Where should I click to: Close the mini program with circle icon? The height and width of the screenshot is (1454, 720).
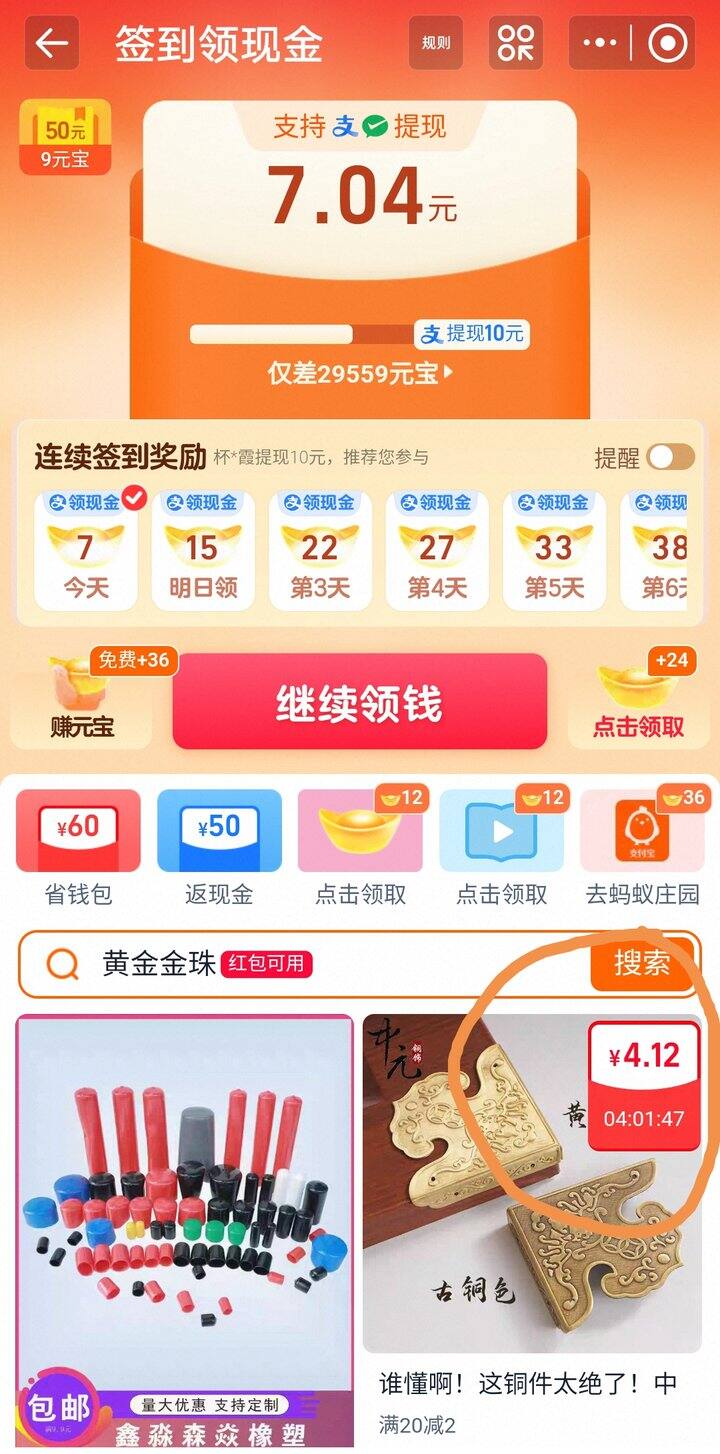click(x=668, y=43)
